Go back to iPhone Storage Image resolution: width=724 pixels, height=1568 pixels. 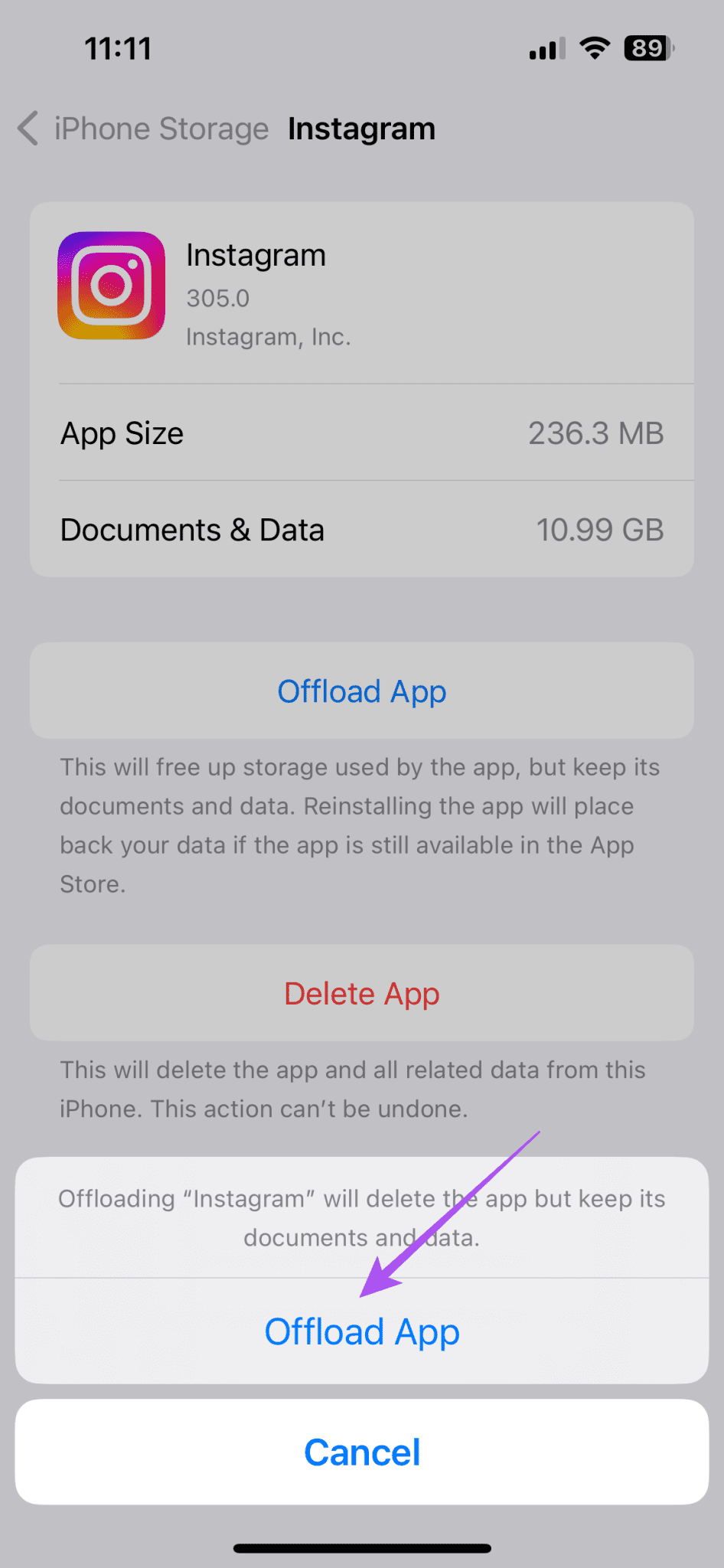click(143, 129)
